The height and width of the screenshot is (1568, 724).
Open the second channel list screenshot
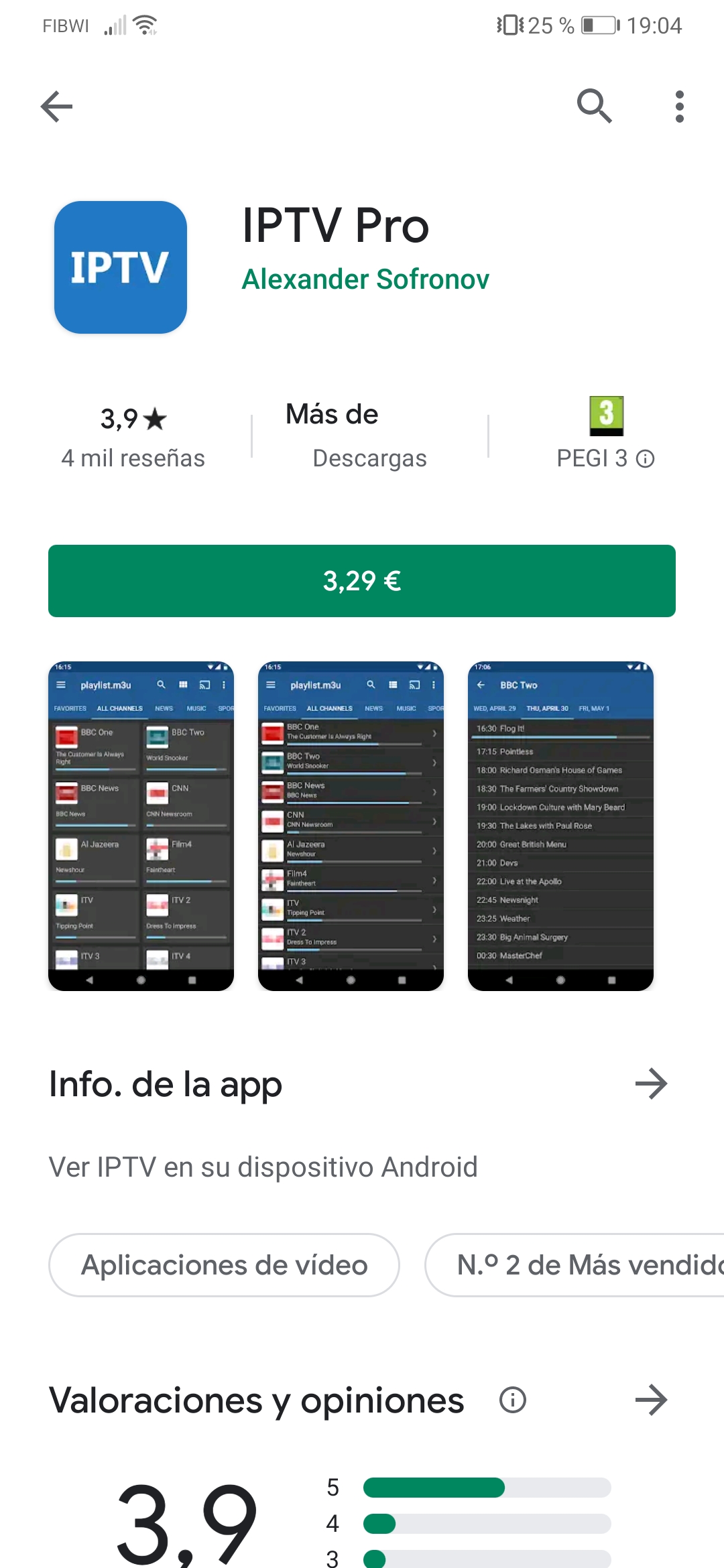(351, 826)
